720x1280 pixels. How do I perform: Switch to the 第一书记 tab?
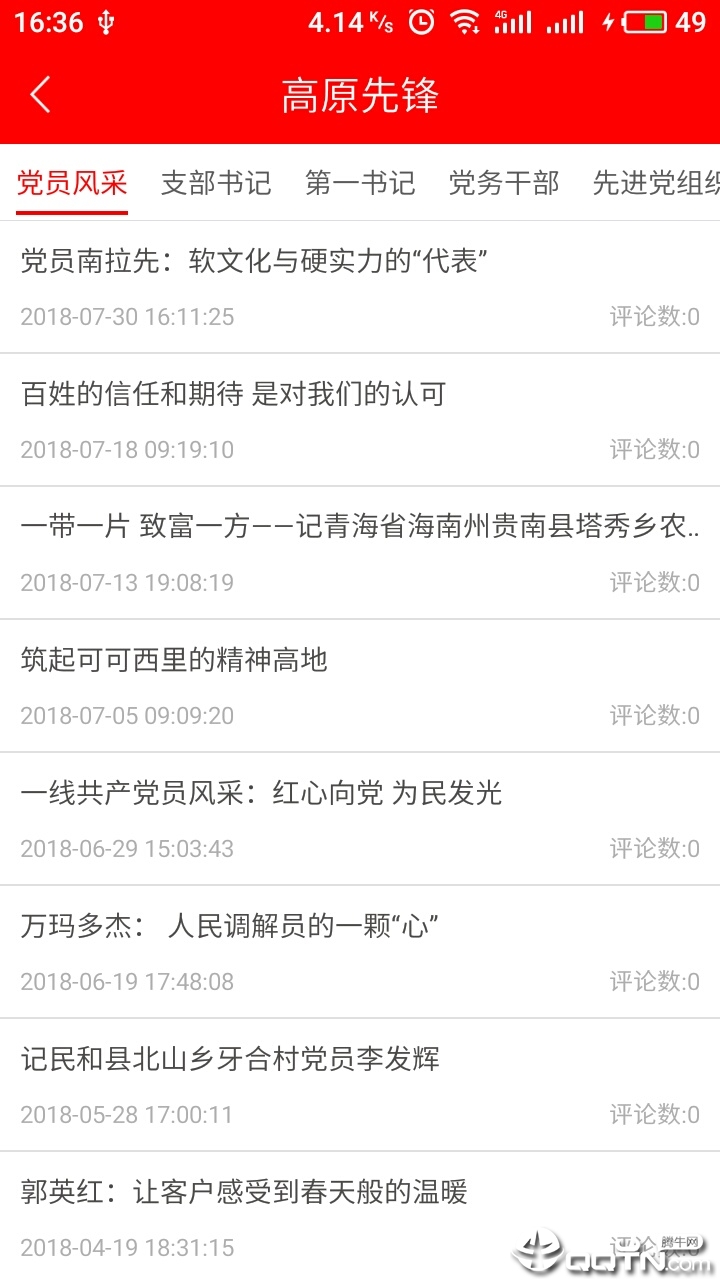coord(360,183)
